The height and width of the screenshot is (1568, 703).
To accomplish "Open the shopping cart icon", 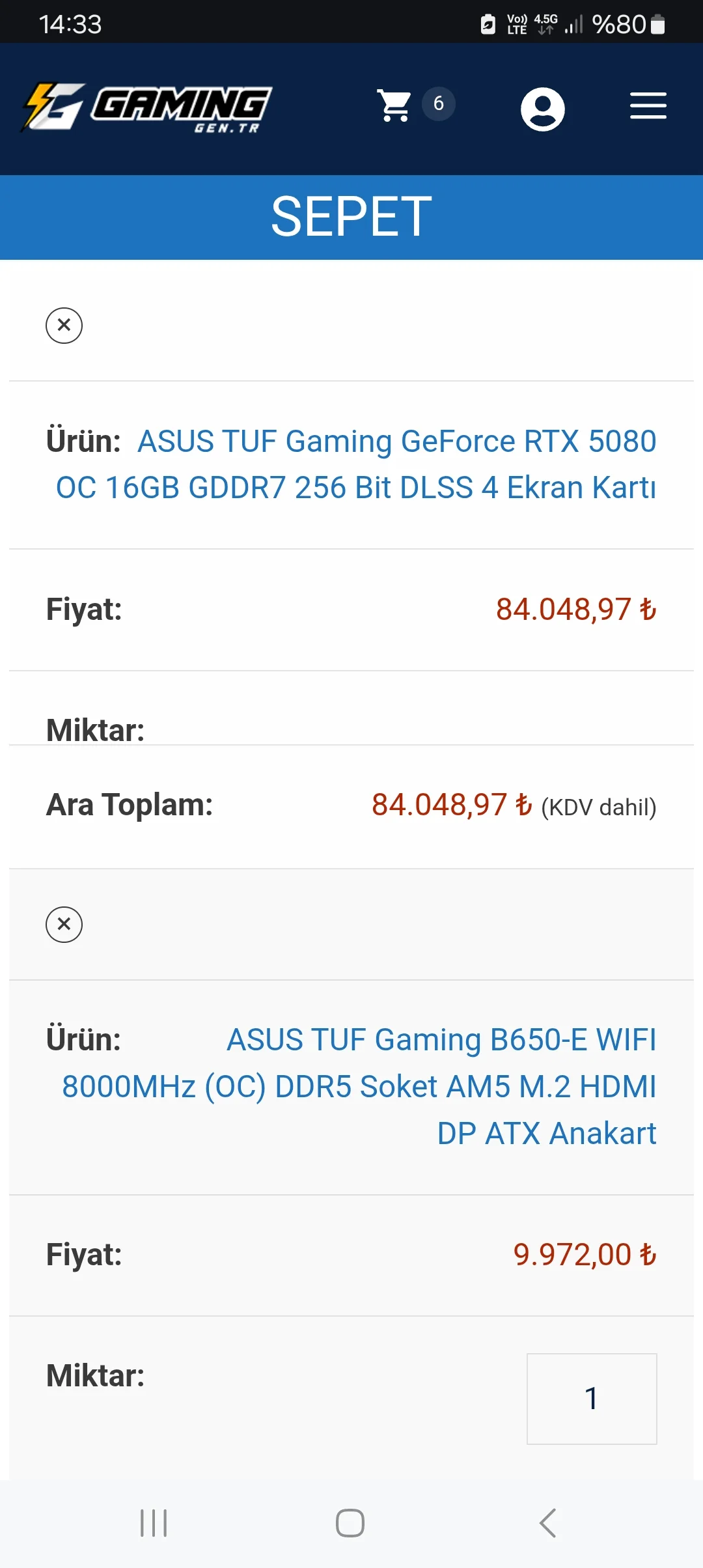I will coord(395,105).
